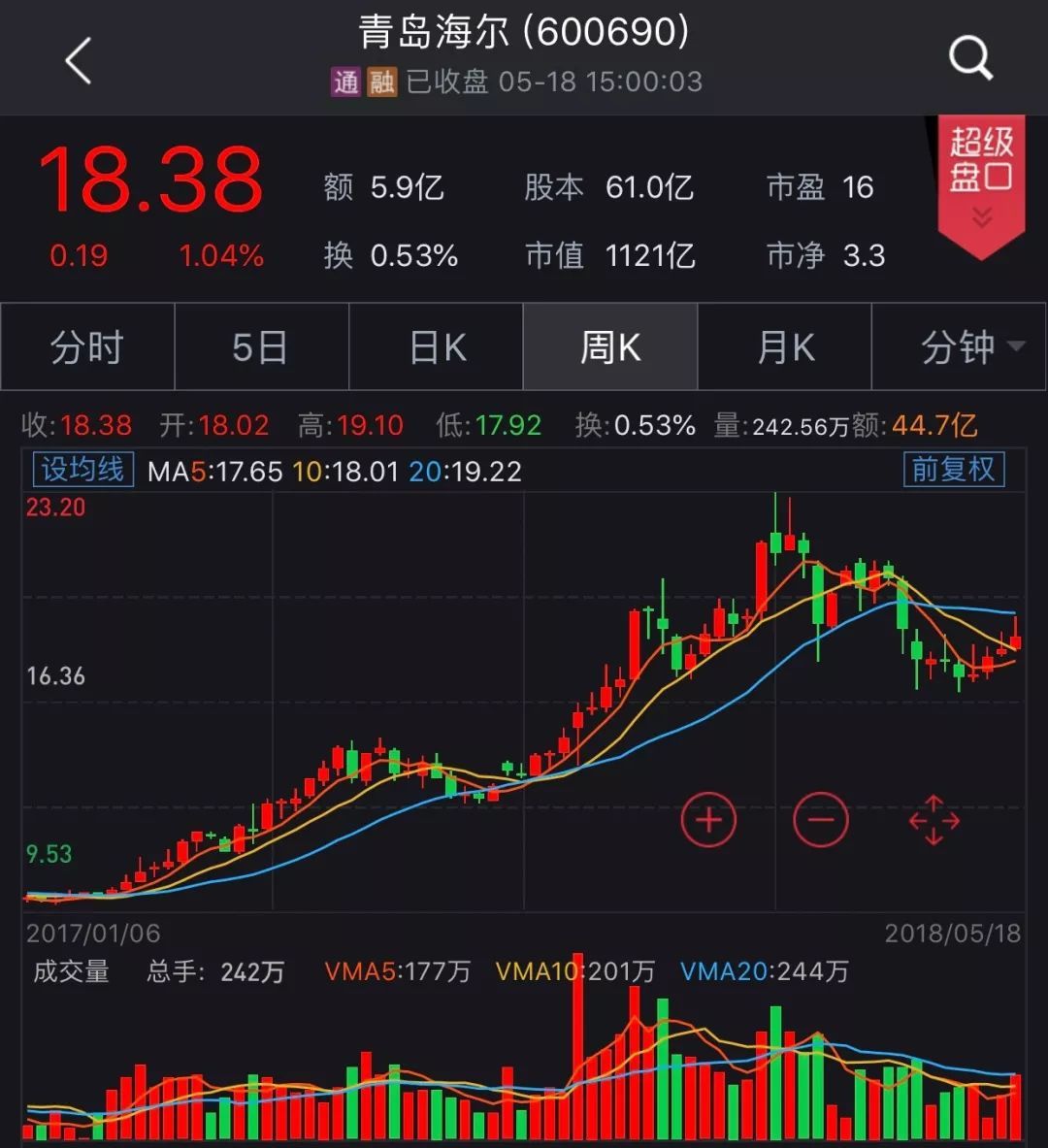Switch to the 分时 intraday tab
This screenshot has height=1148, width=1048.
pos(86,346)
